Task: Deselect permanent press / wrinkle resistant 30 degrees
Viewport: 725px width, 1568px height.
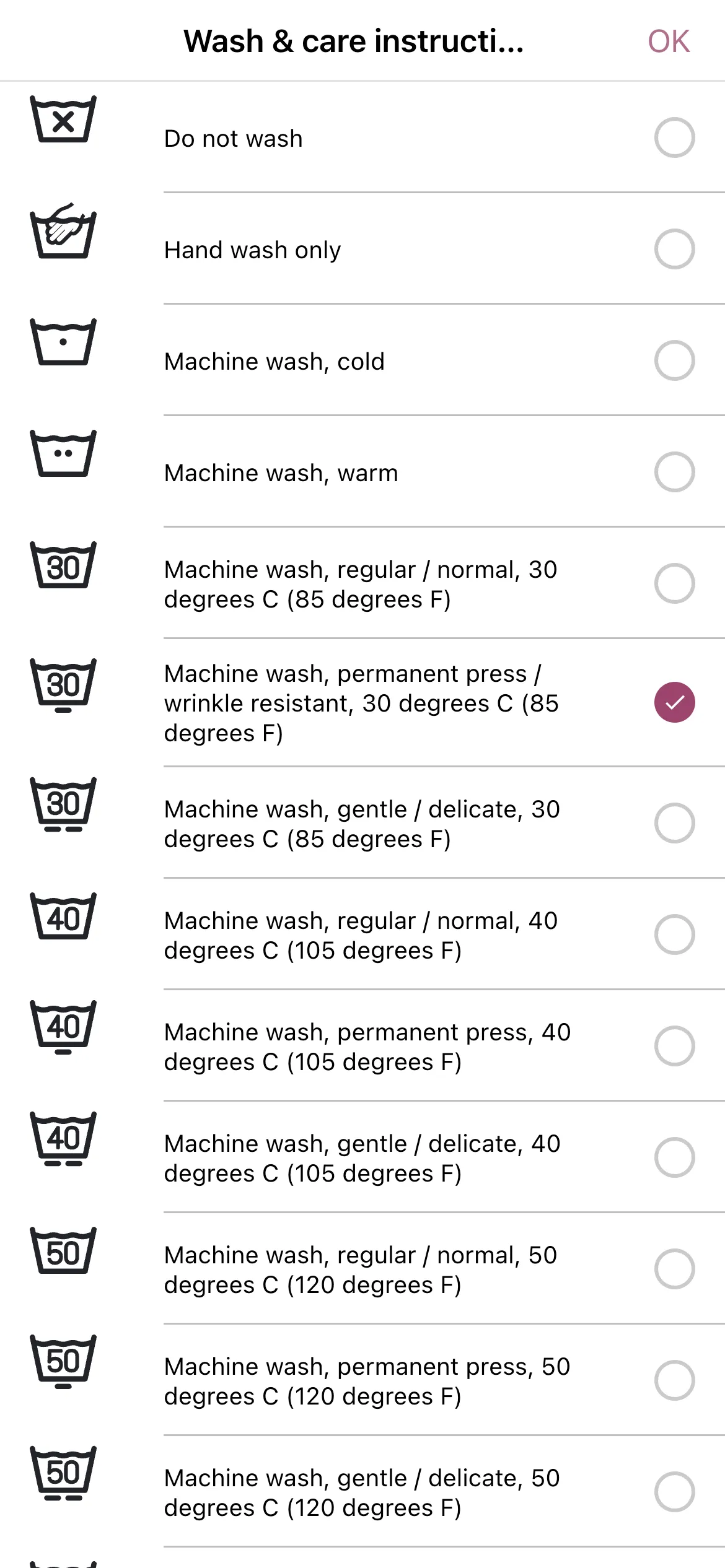Action: [674, 702]
